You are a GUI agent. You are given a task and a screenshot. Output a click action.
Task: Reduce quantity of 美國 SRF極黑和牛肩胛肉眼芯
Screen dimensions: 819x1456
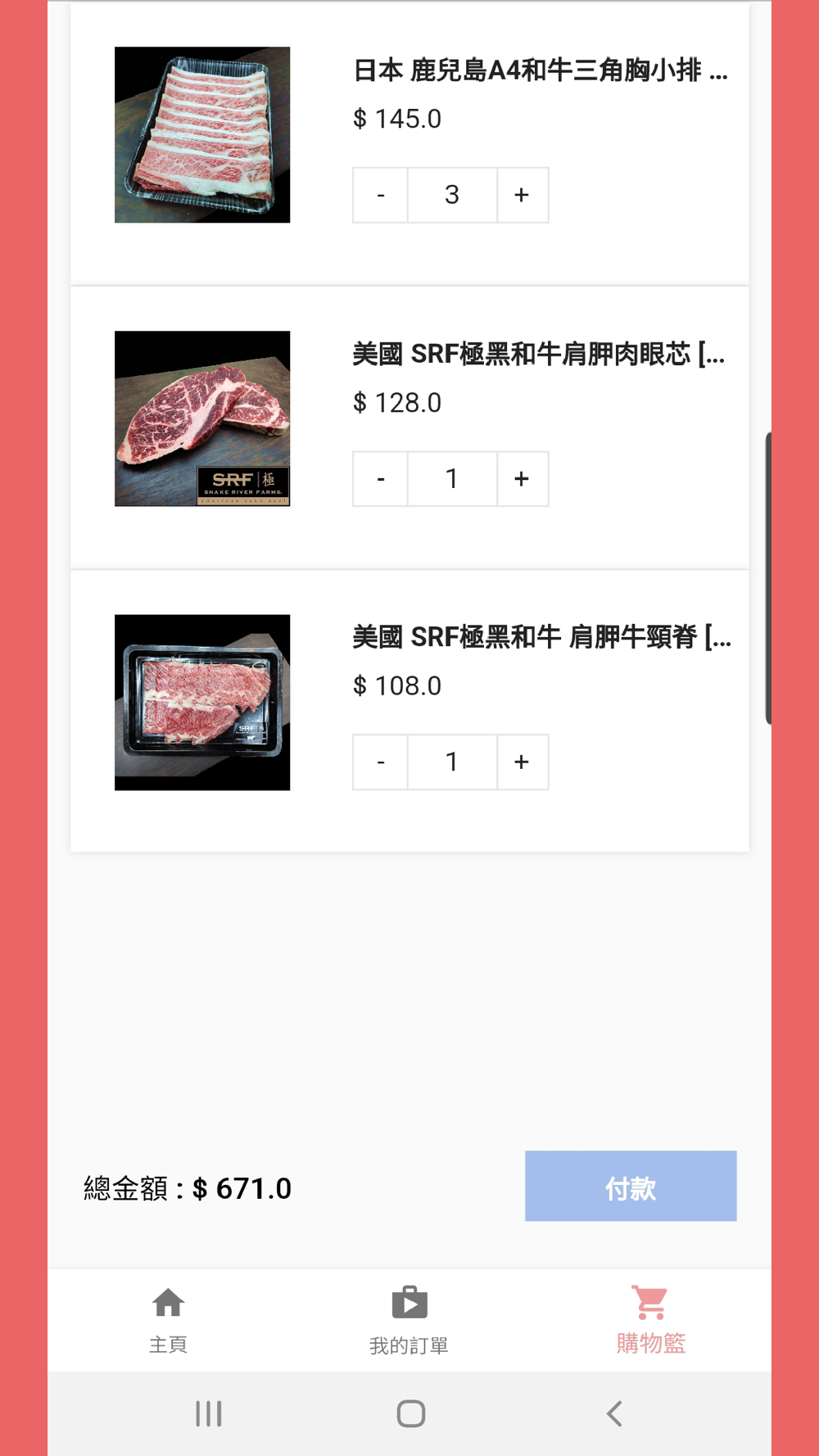coord(381,479)
